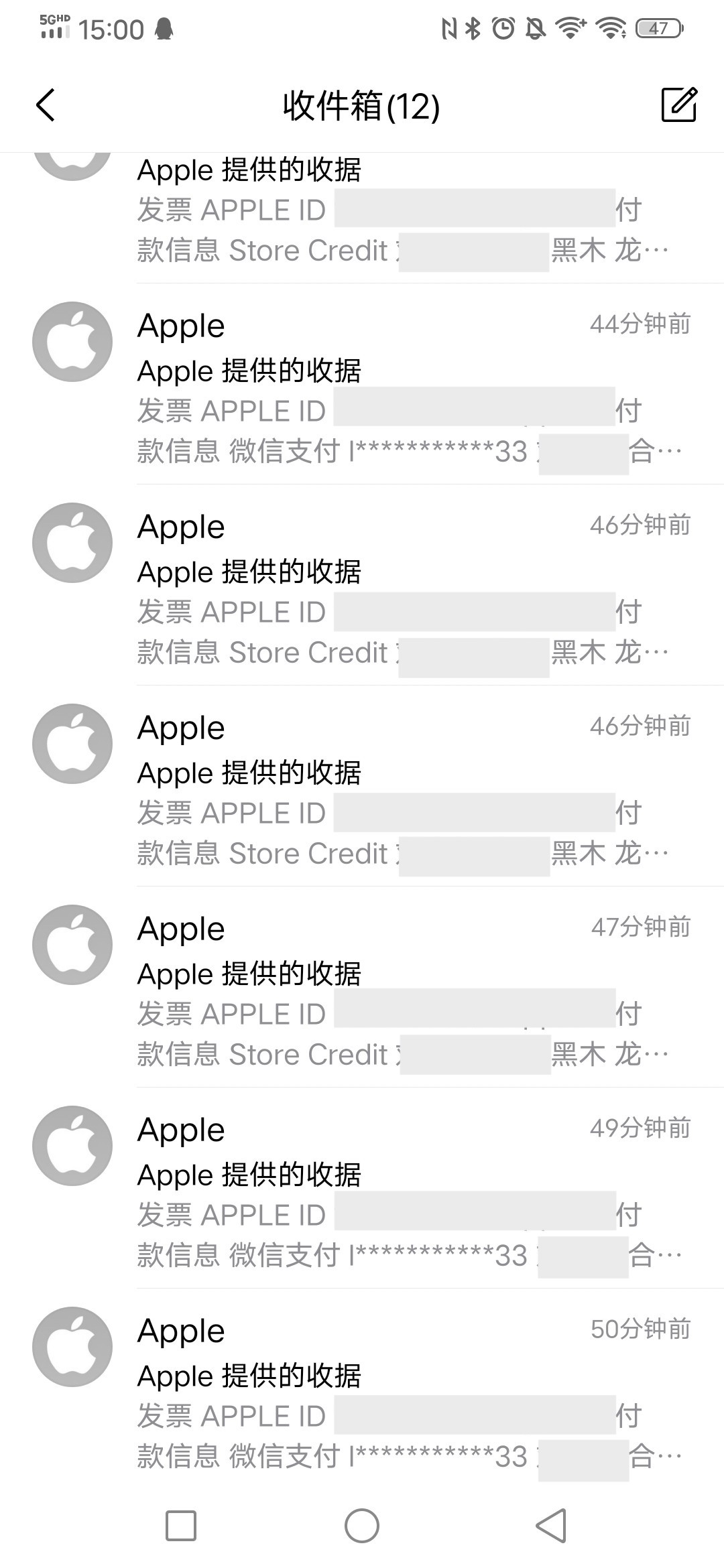Viewport: 724px width, 1568px height.
Task: Tap the system home button
Action: 362,1526
